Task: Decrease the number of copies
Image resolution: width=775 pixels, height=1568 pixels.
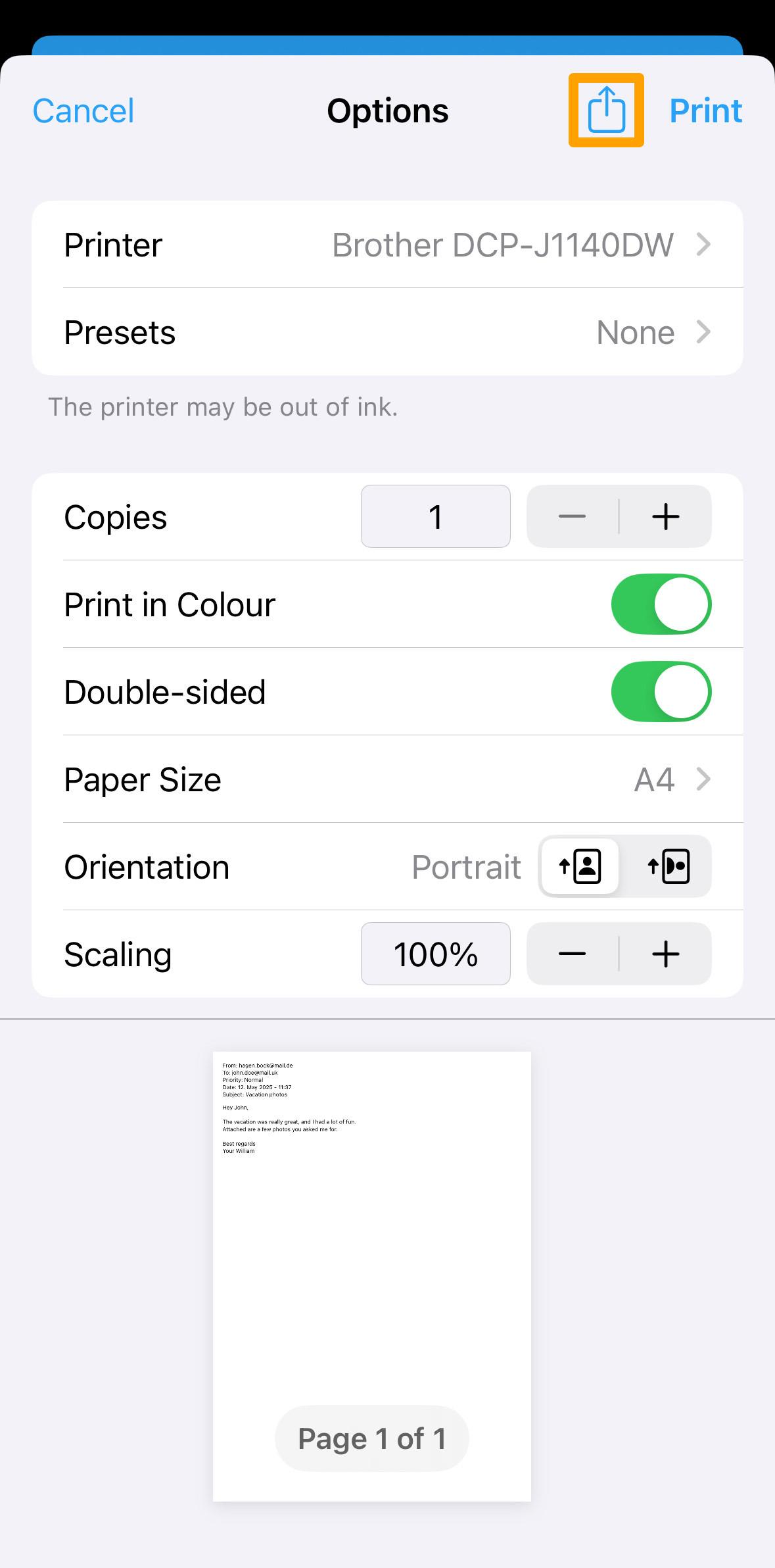Action: [x=573, y=516]
